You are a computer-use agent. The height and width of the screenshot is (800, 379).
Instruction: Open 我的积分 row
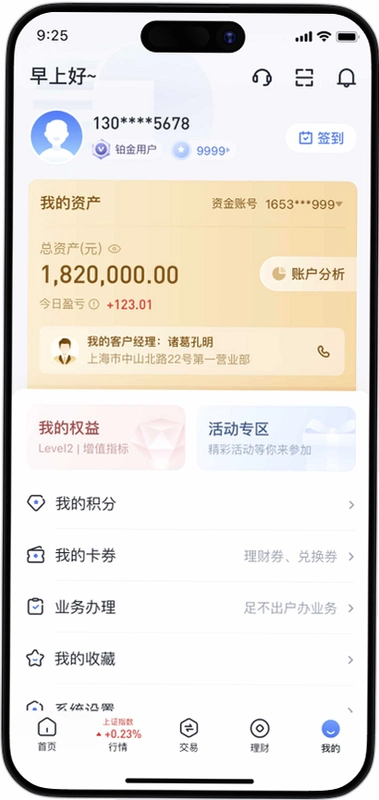190,504
